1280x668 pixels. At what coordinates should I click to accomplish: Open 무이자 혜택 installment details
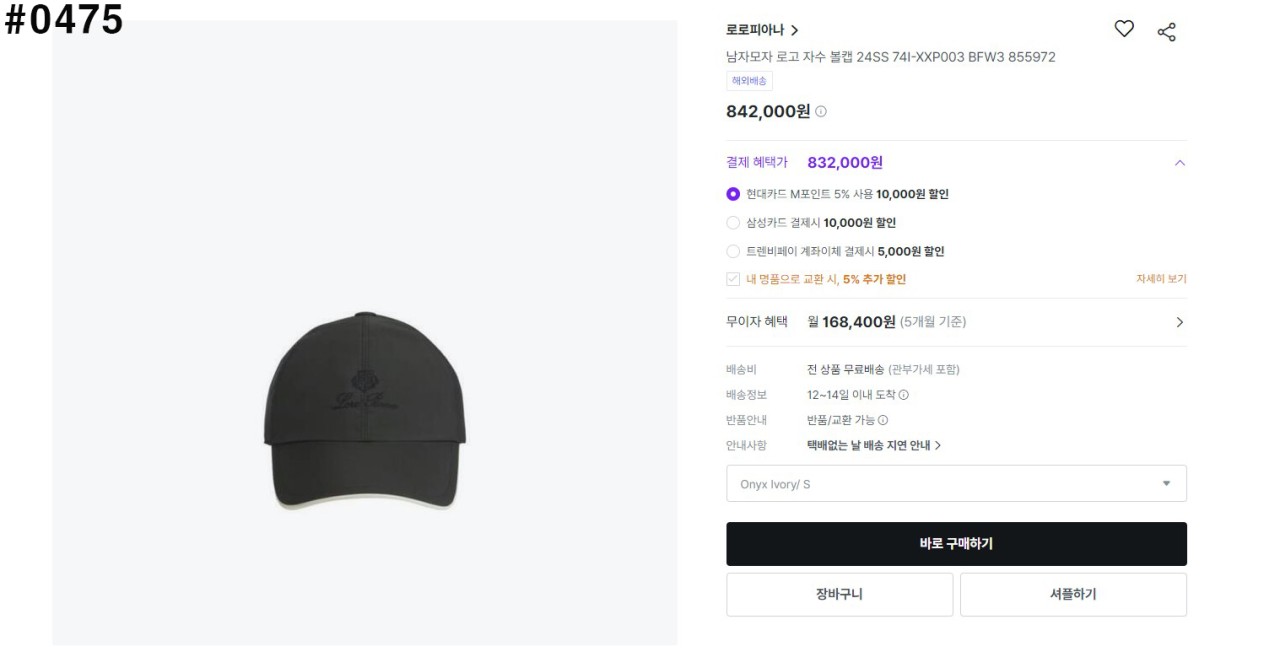click(x=1179, y=322)
